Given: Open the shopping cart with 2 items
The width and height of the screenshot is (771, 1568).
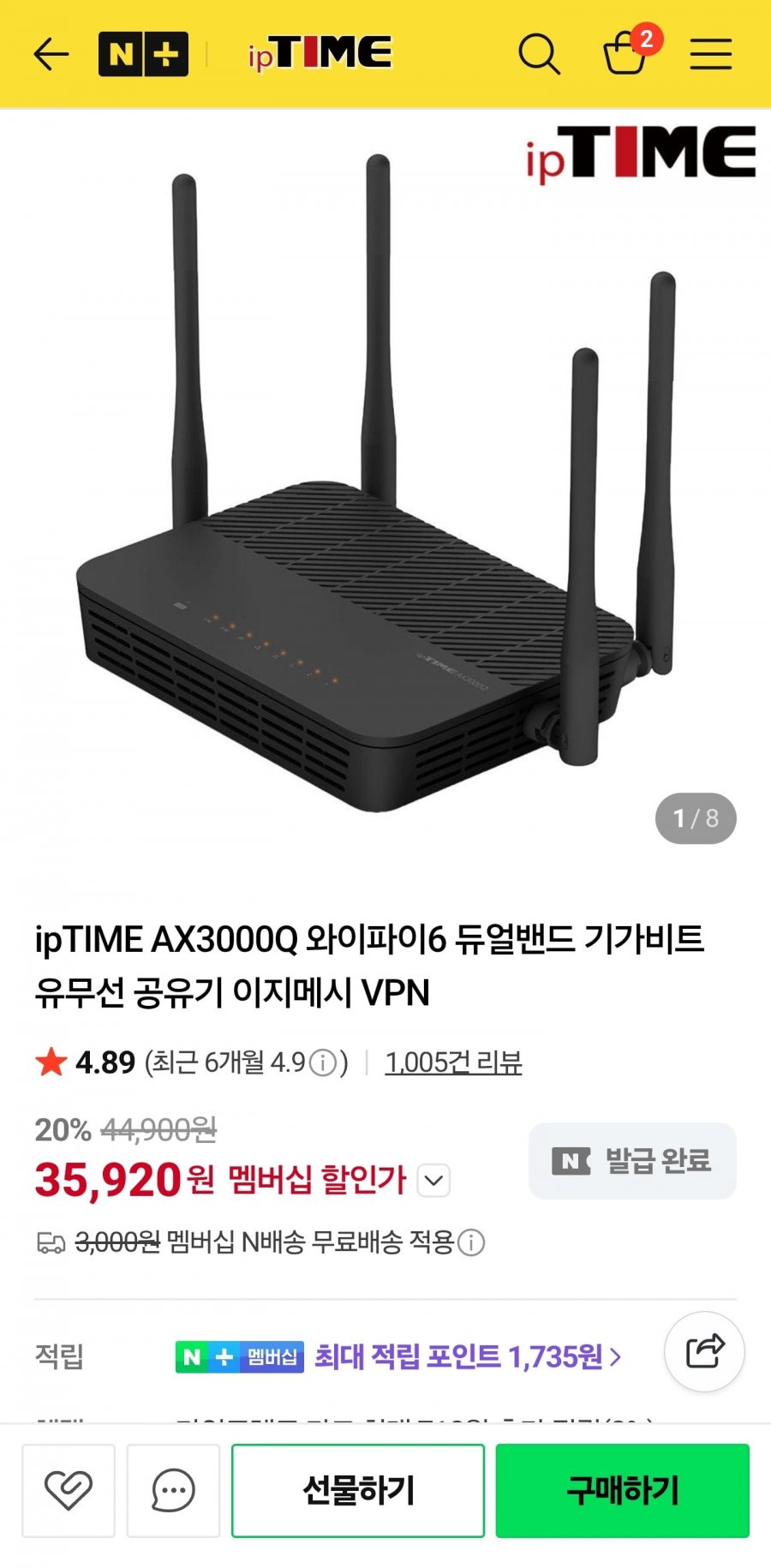Looking at the screenshot, I should pyautogui.click(x=626, y=53).
